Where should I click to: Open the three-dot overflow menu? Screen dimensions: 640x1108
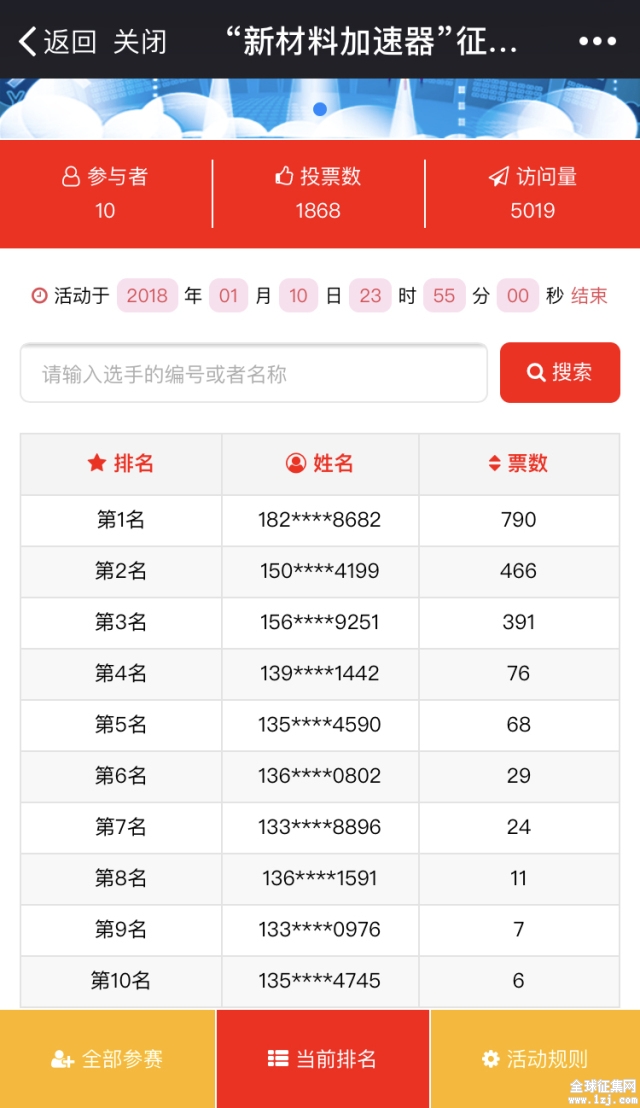[x=598, y=42]
